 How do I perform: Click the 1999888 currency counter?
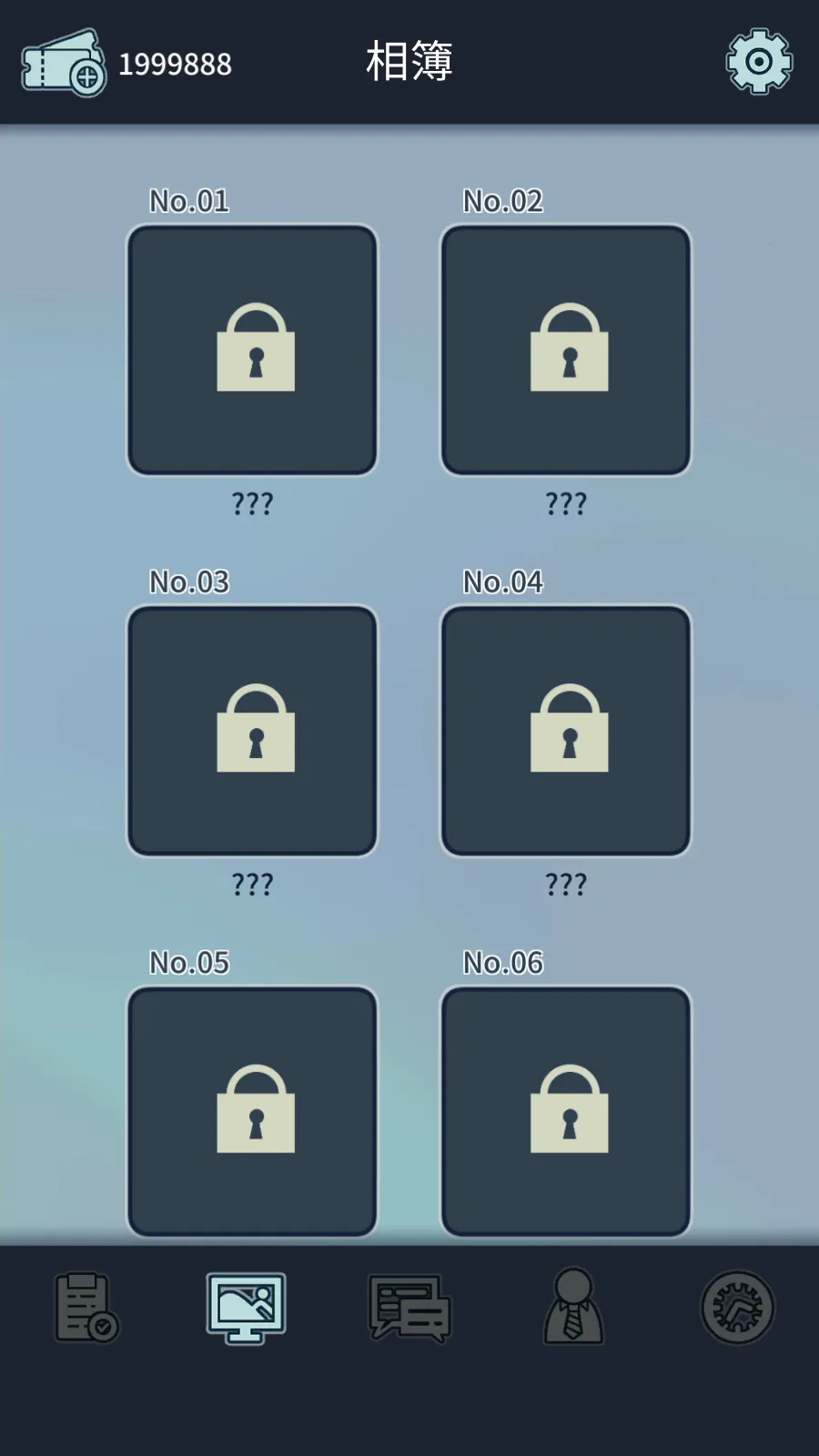tap(176, 64)
